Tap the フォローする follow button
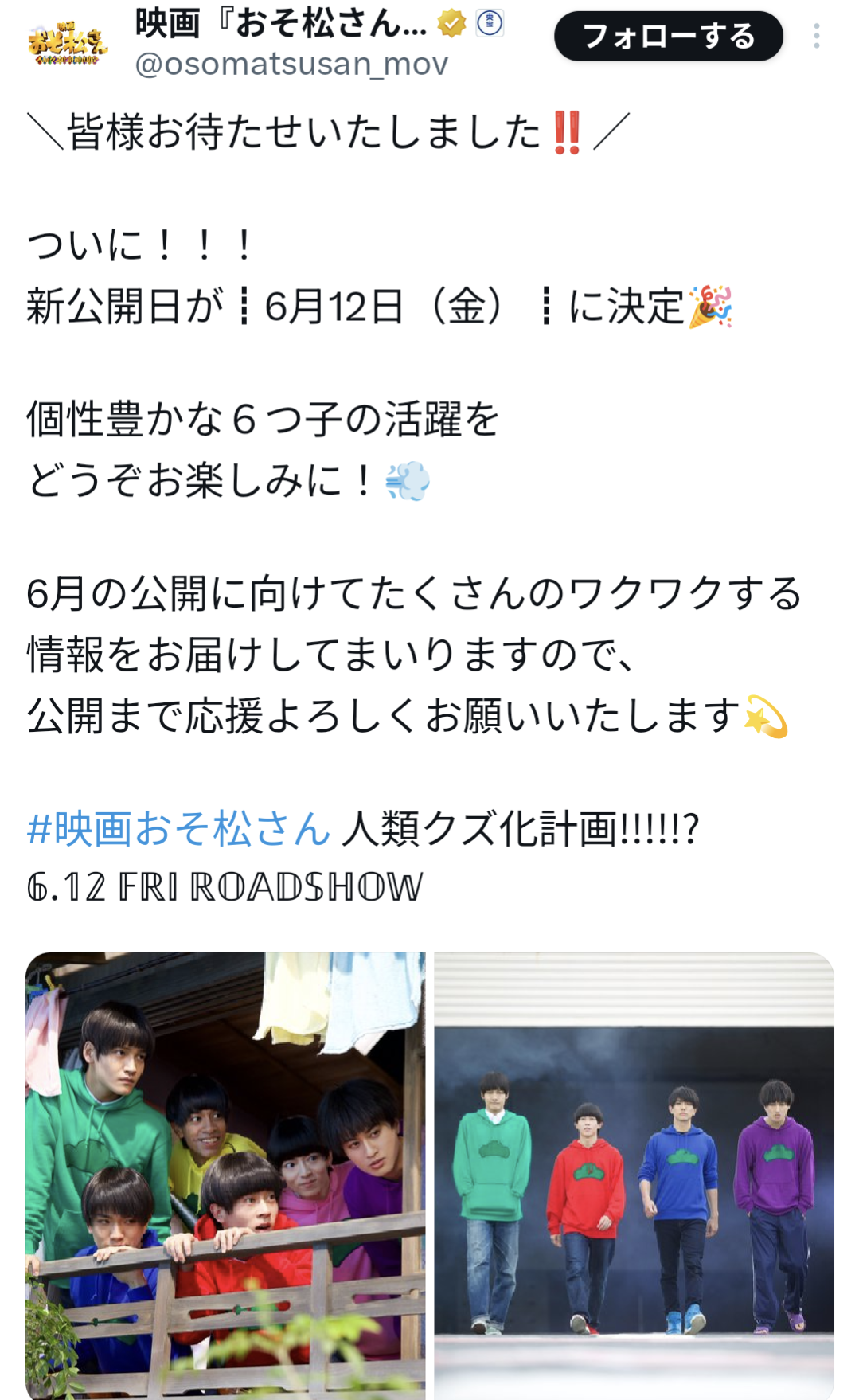The image size is (859, 1400). pyautogui.click(x=668, y=37)
